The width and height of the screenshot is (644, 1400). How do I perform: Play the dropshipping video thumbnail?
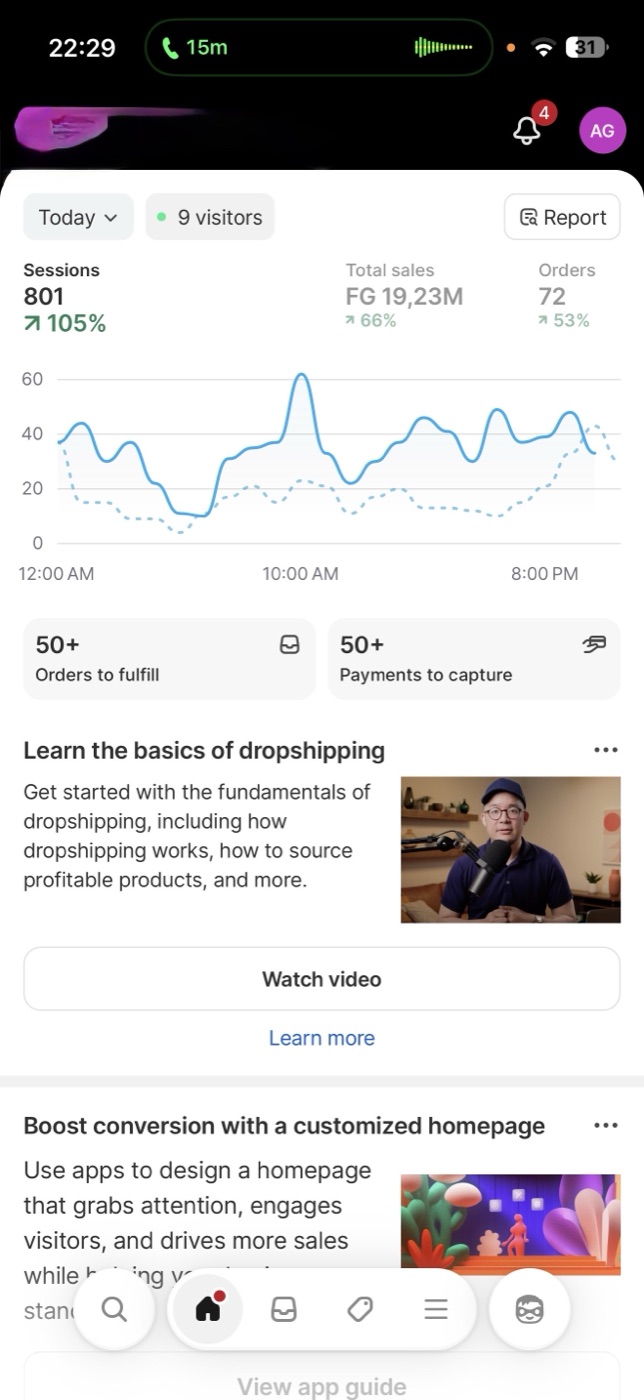(x=510, y=850)
